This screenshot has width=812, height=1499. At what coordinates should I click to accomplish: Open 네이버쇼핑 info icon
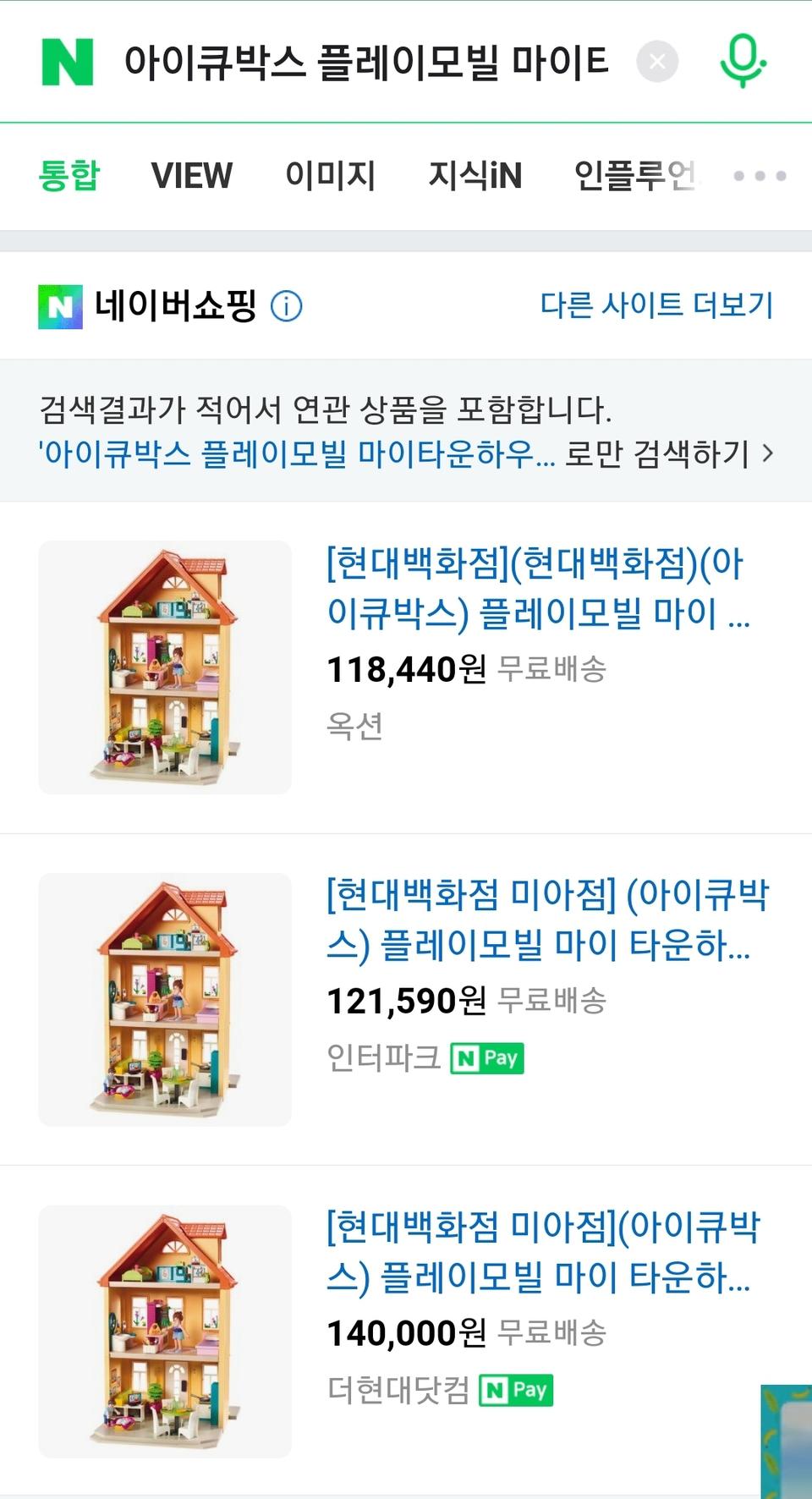[286, 306]
